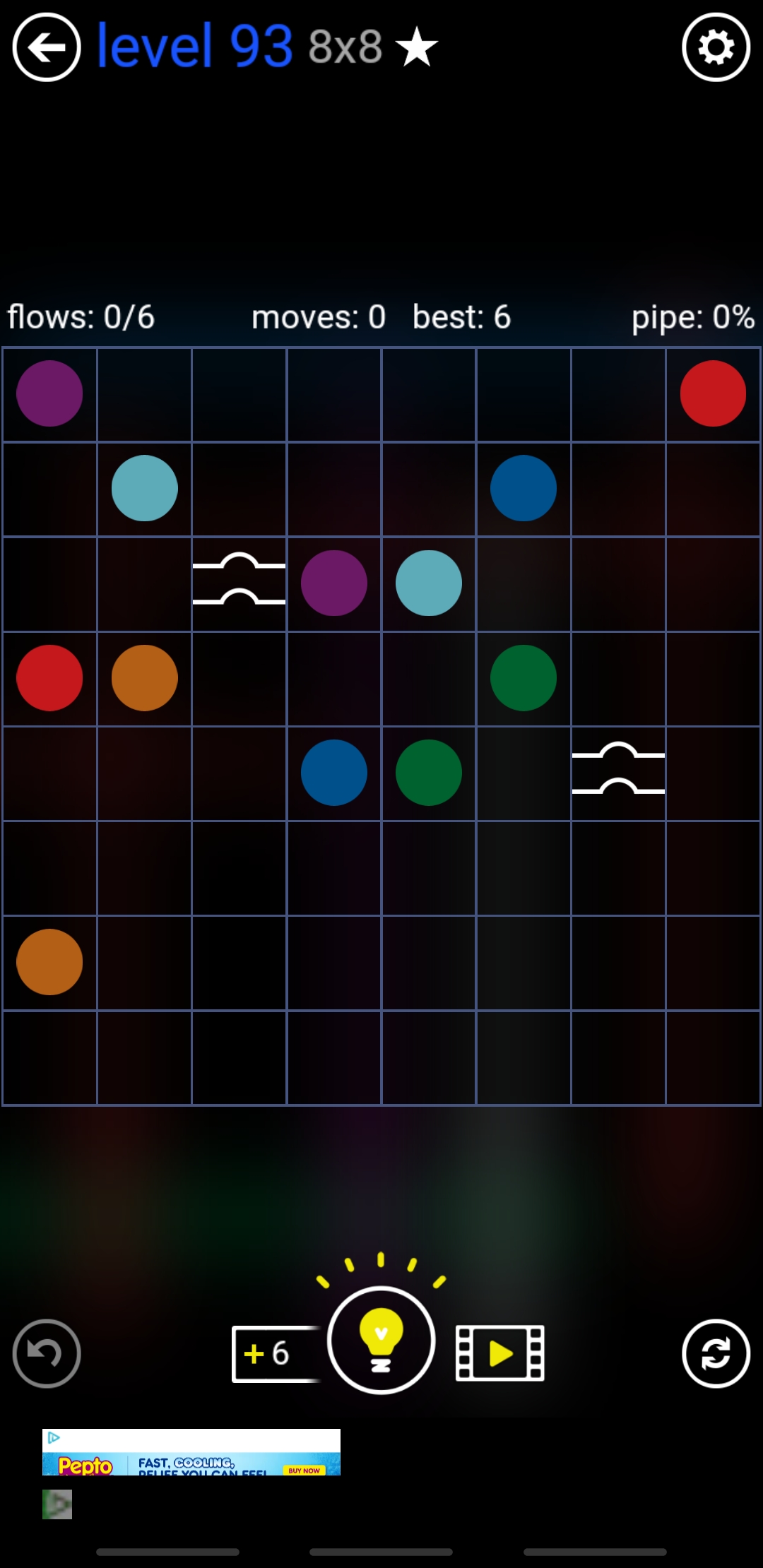Use a lightbulb hint

coord(381,1340)
